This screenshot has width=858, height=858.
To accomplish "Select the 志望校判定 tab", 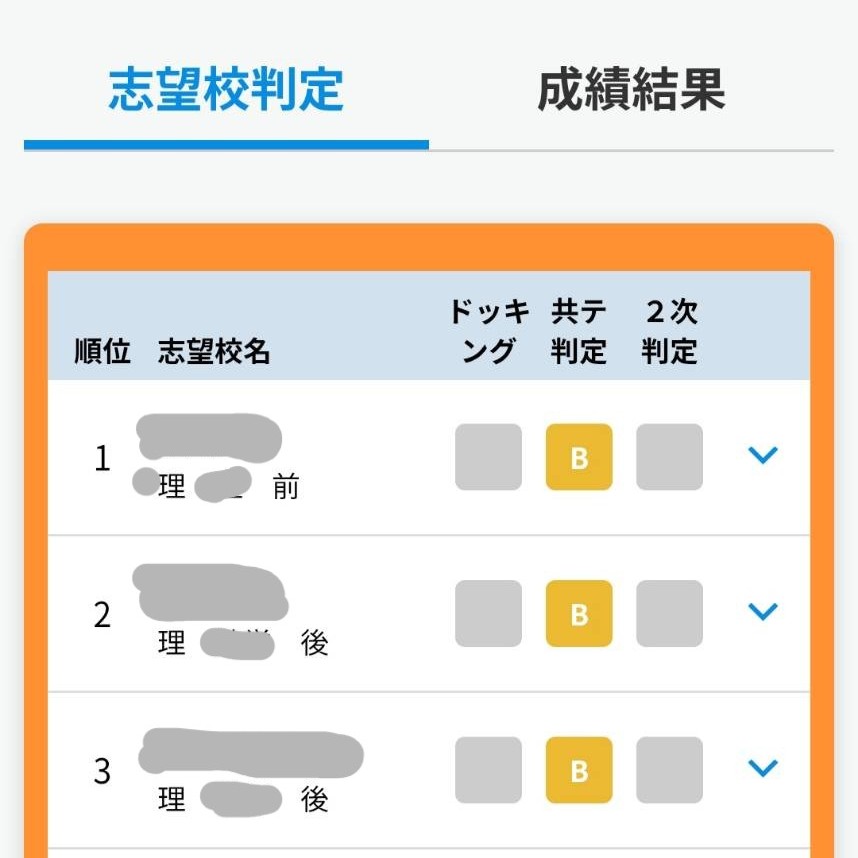I will point(226,91).
